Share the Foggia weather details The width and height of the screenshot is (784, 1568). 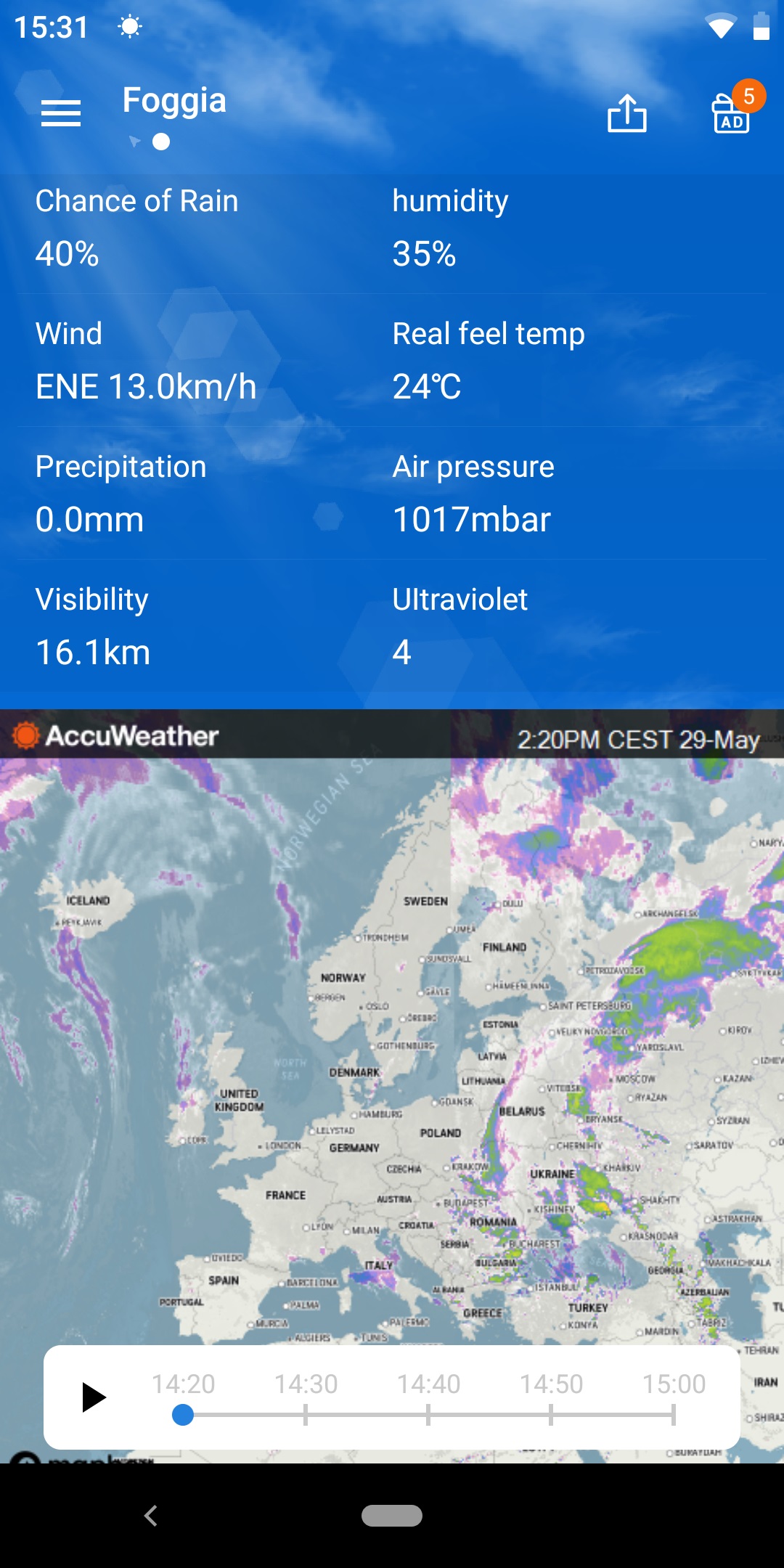pyautogui.click(x=627, y=114)
